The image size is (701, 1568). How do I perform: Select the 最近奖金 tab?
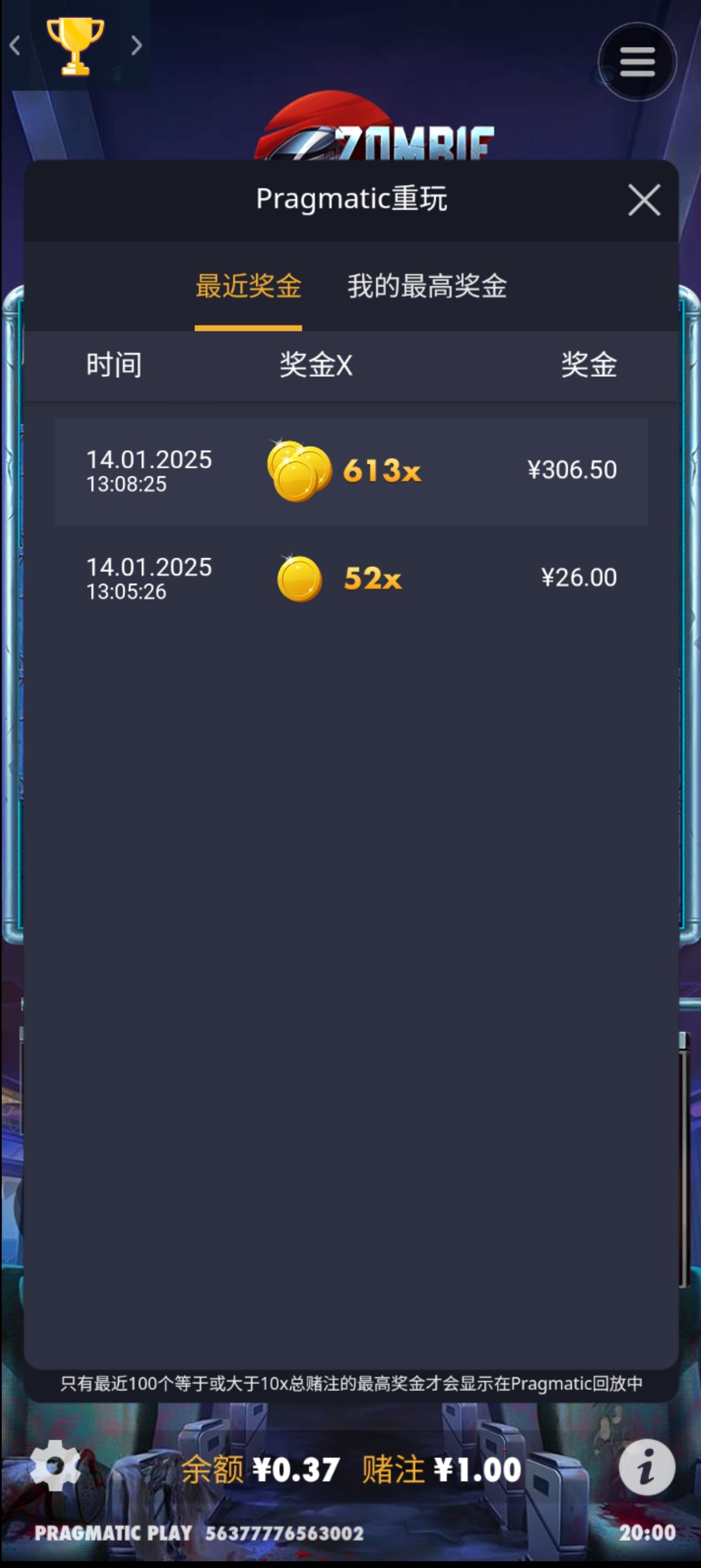[248, 286]
